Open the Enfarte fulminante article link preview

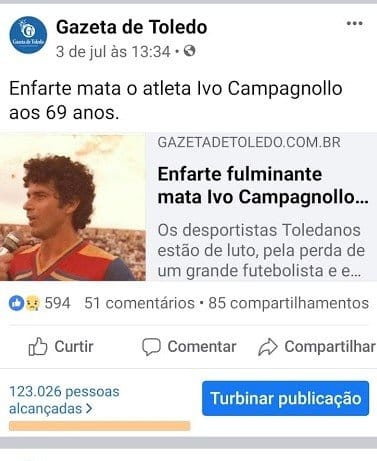[x=188, y=207]
